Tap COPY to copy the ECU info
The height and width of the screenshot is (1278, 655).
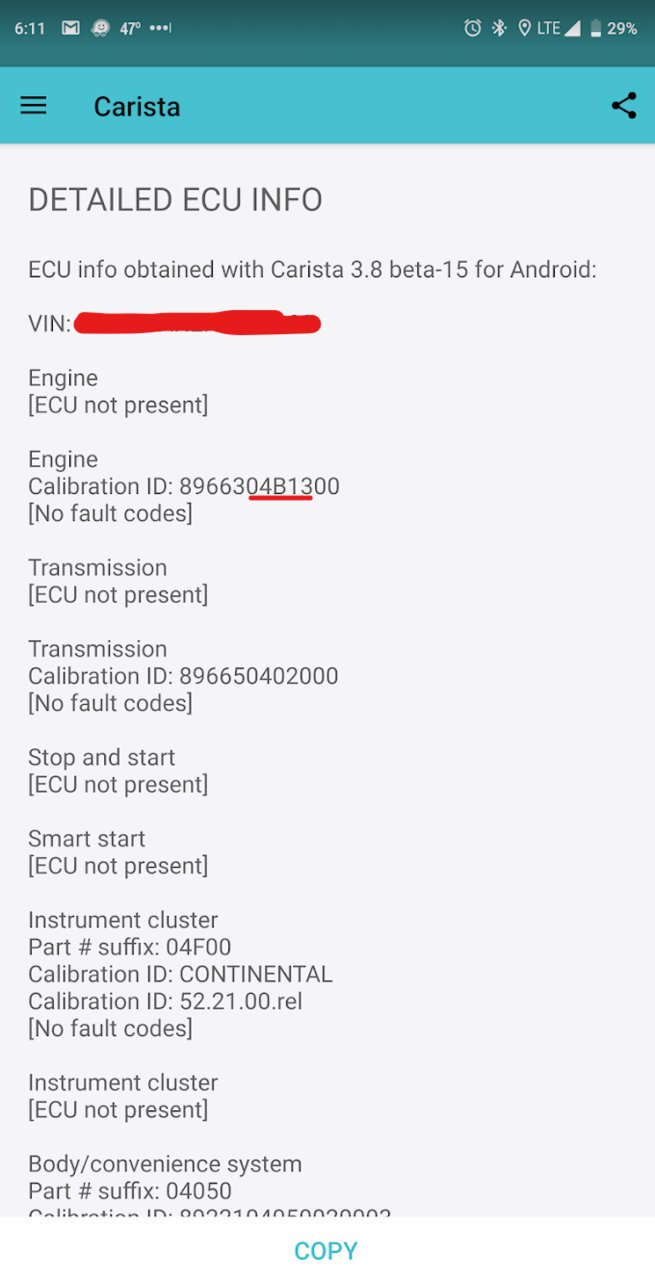tap(326, 1251)
